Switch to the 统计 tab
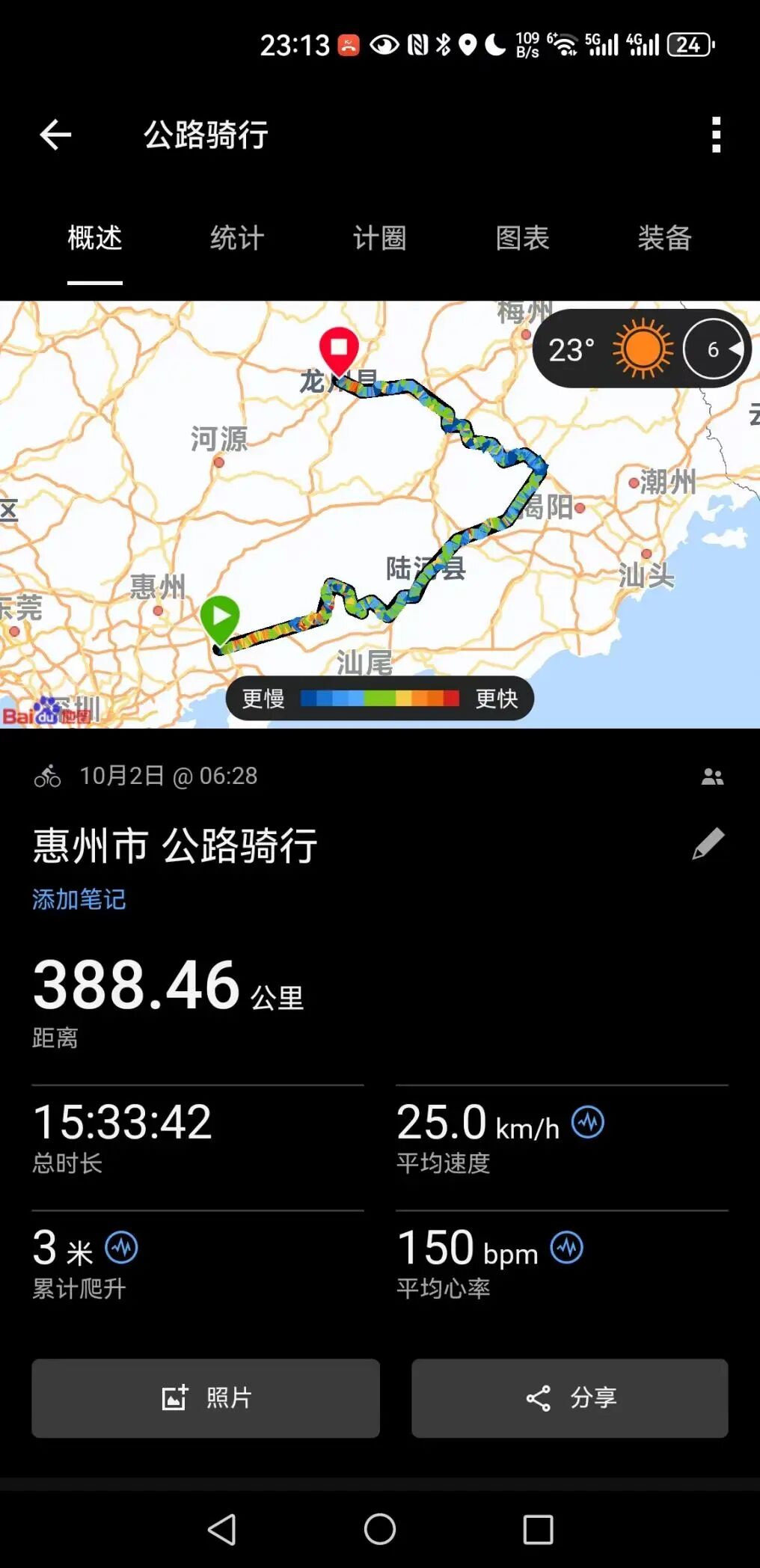 [237, 239]
